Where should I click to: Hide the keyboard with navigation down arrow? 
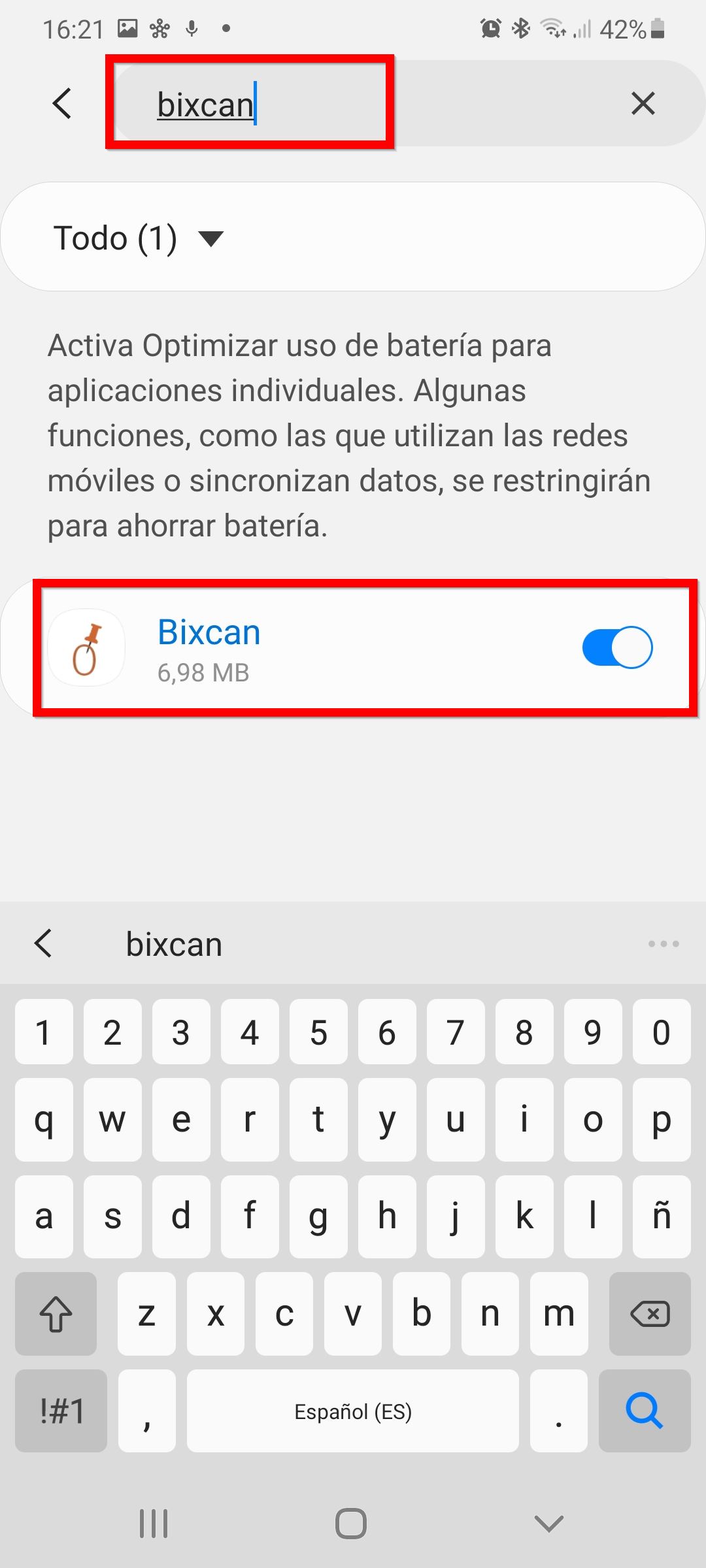[548, 1524]
